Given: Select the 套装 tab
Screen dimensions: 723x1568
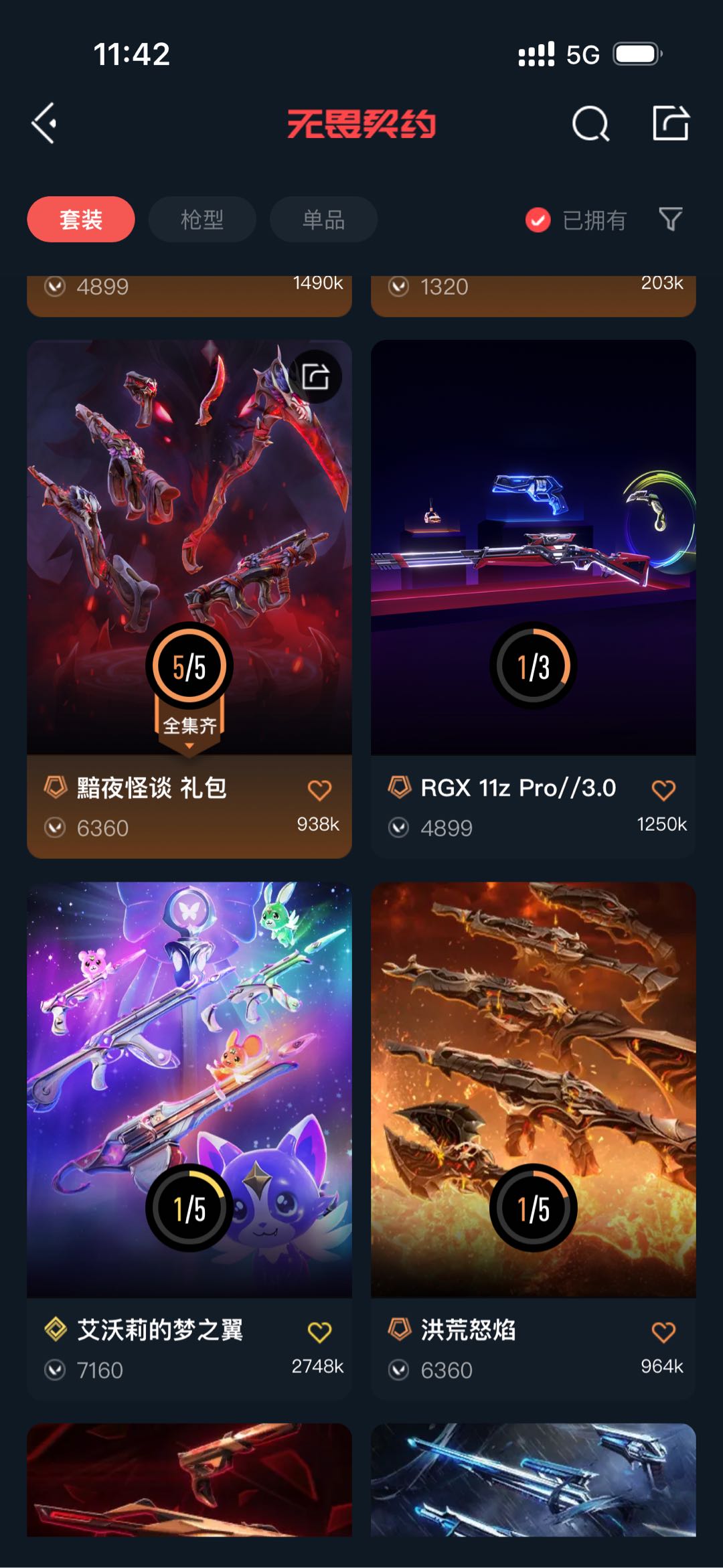Looking at the screenshot, I should click(x=81, y=219).
